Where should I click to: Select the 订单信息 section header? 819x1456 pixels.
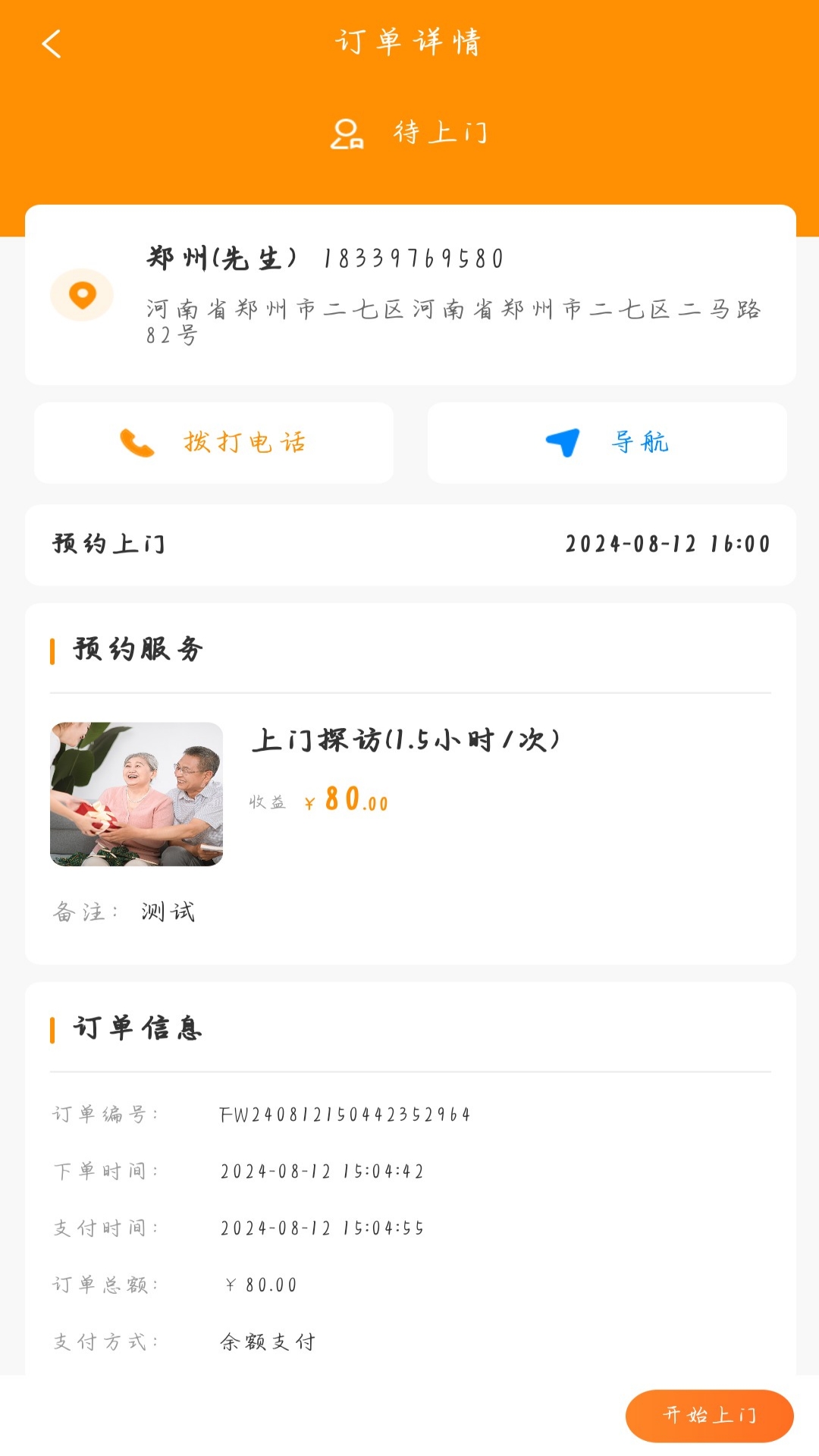click(136, 1029)
